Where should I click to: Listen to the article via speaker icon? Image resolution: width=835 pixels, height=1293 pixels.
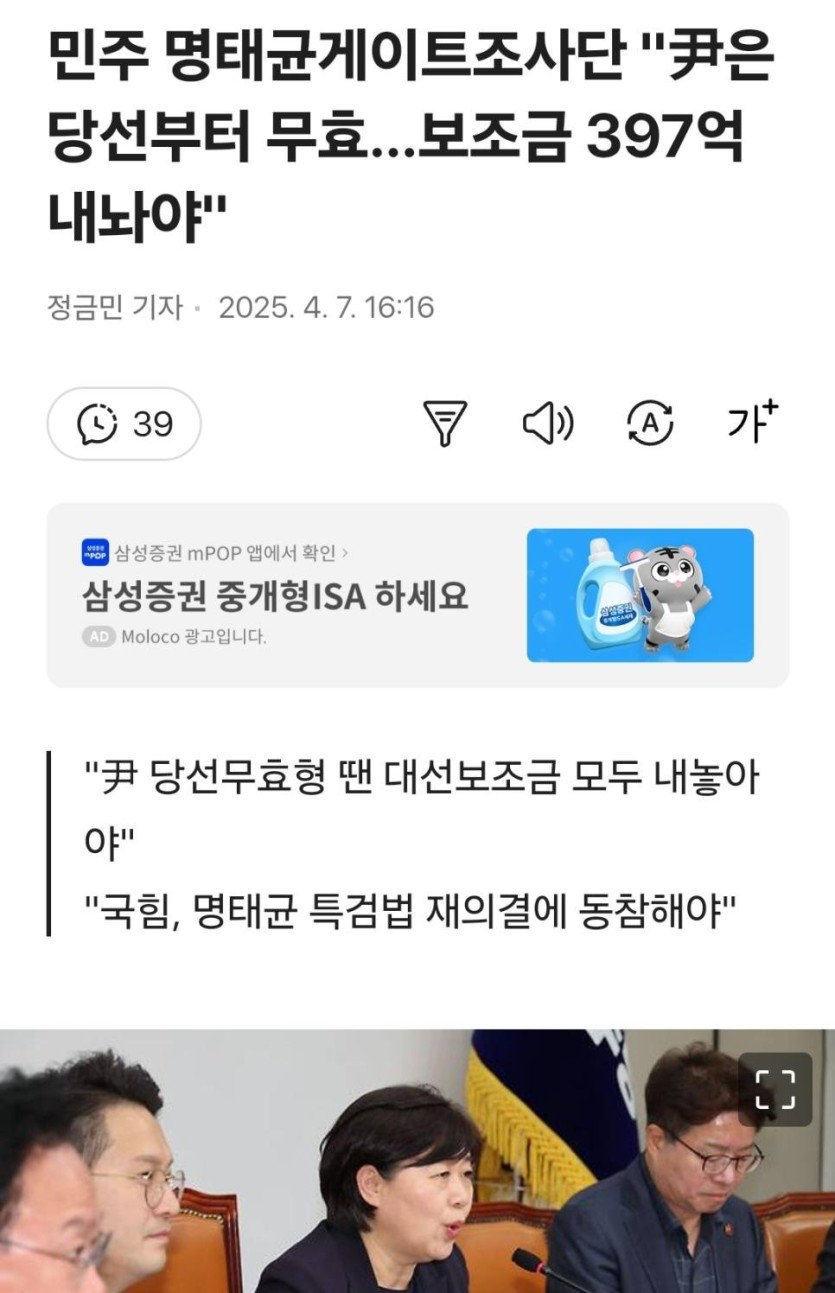[548, 424]
